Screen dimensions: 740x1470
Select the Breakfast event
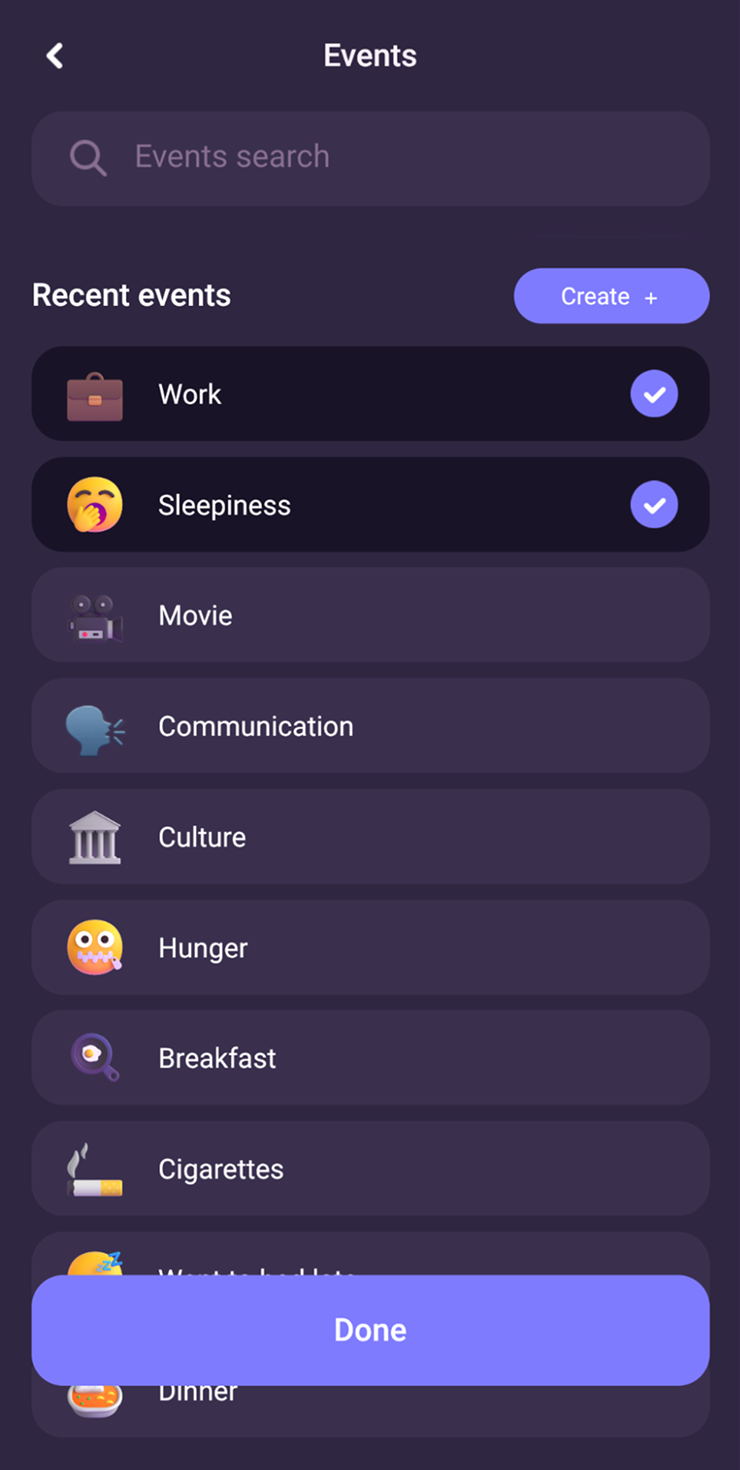click(370, 1058)
